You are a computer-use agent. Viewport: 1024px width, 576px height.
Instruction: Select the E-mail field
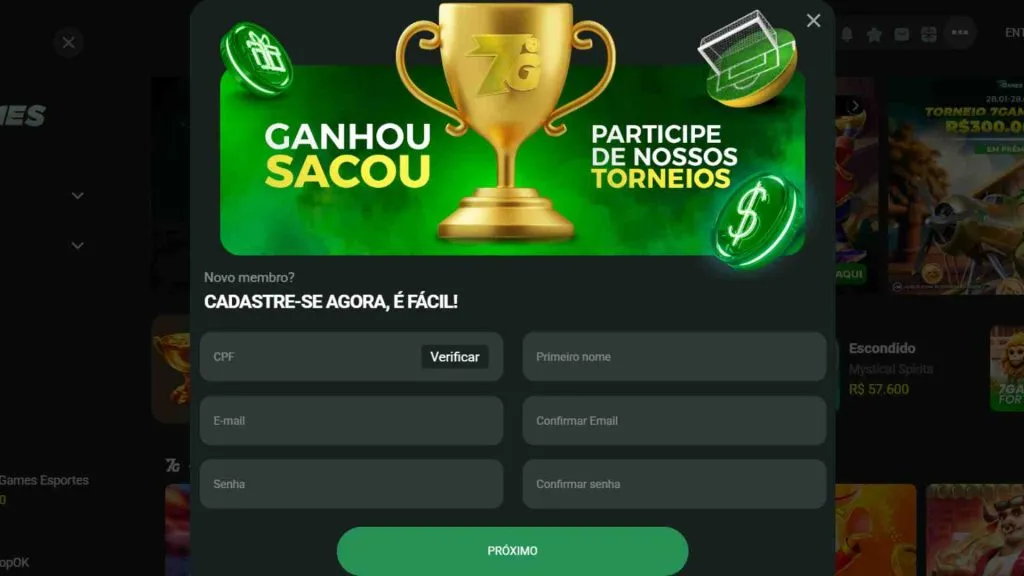(351, 421)
